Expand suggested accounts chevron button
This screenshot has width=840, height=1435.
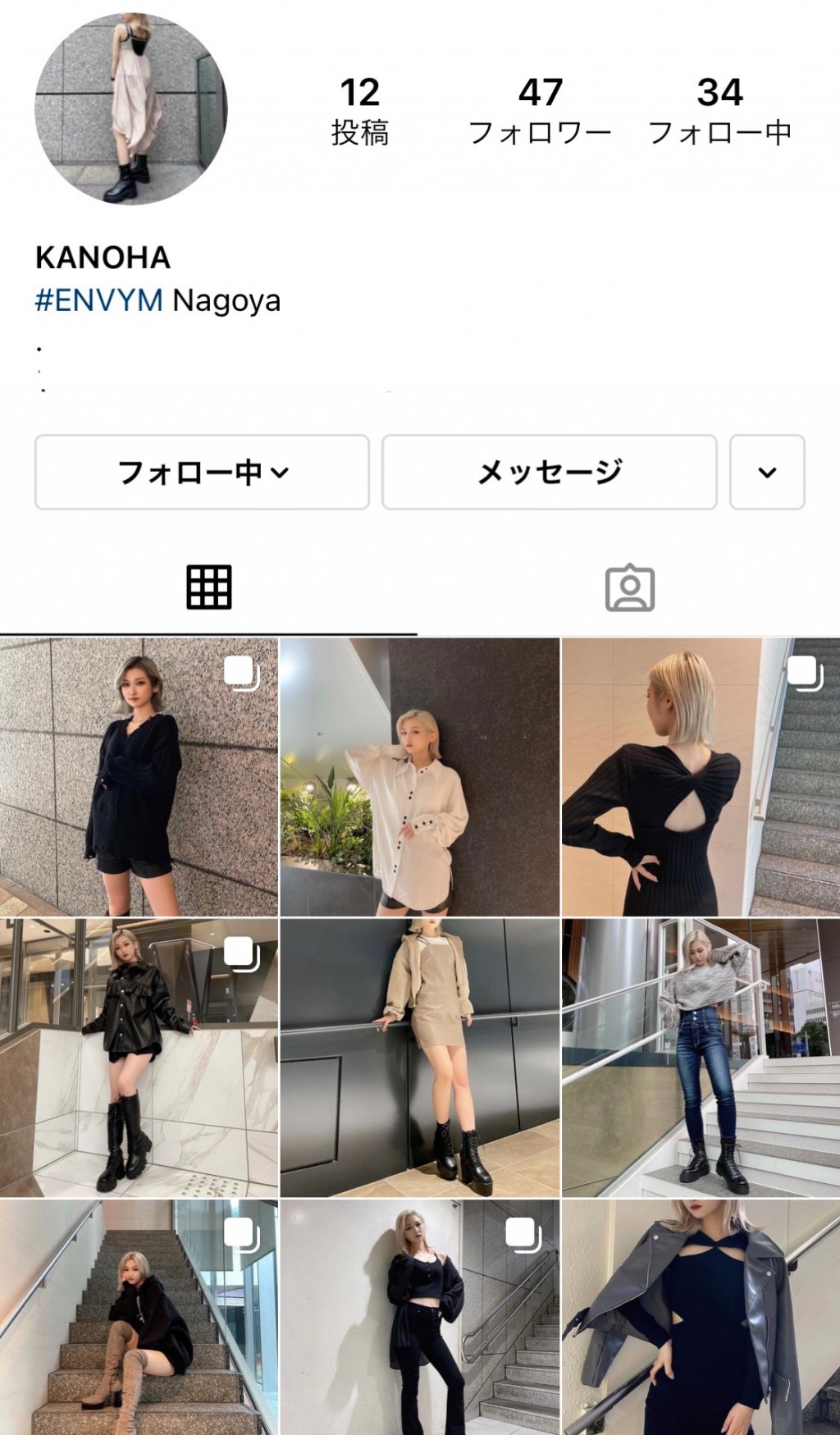tap(767, 472)
